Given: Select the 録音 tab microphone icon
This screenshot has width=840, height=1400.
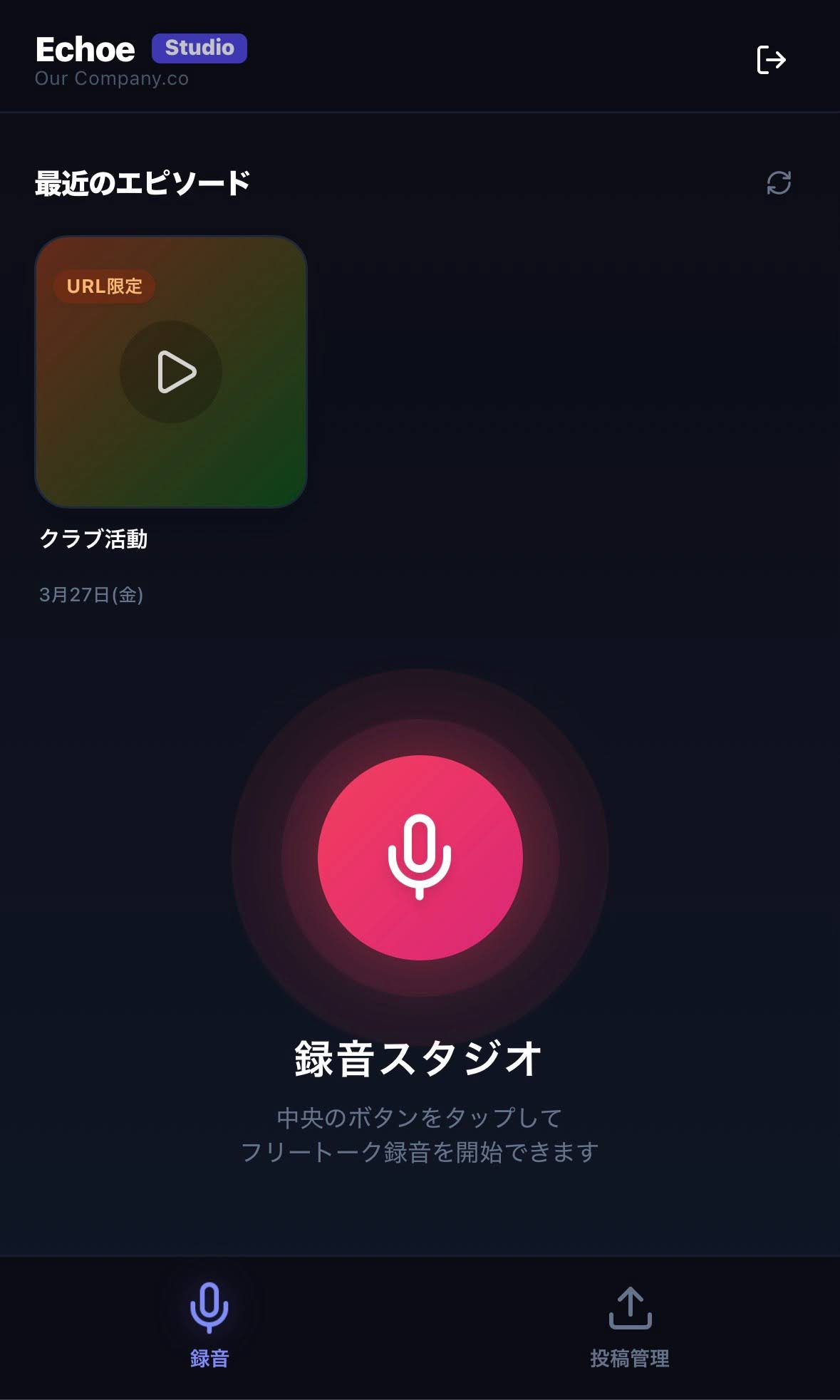Looking at the screenshot, I should (208, 1315).
